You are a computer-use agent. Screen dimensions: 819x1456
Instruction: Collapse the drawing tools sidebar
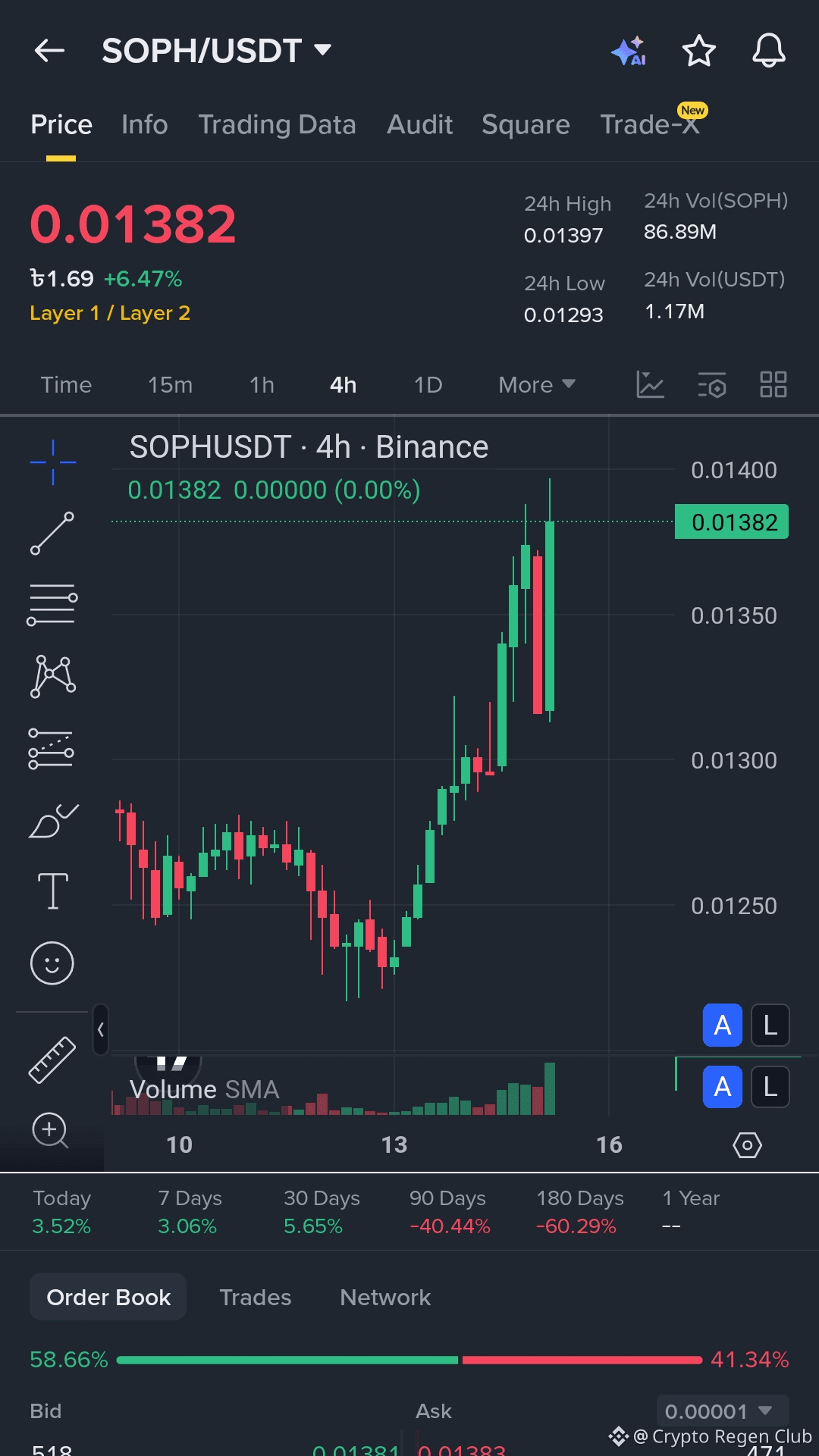pyautogui.click(x=101, y=1031)
